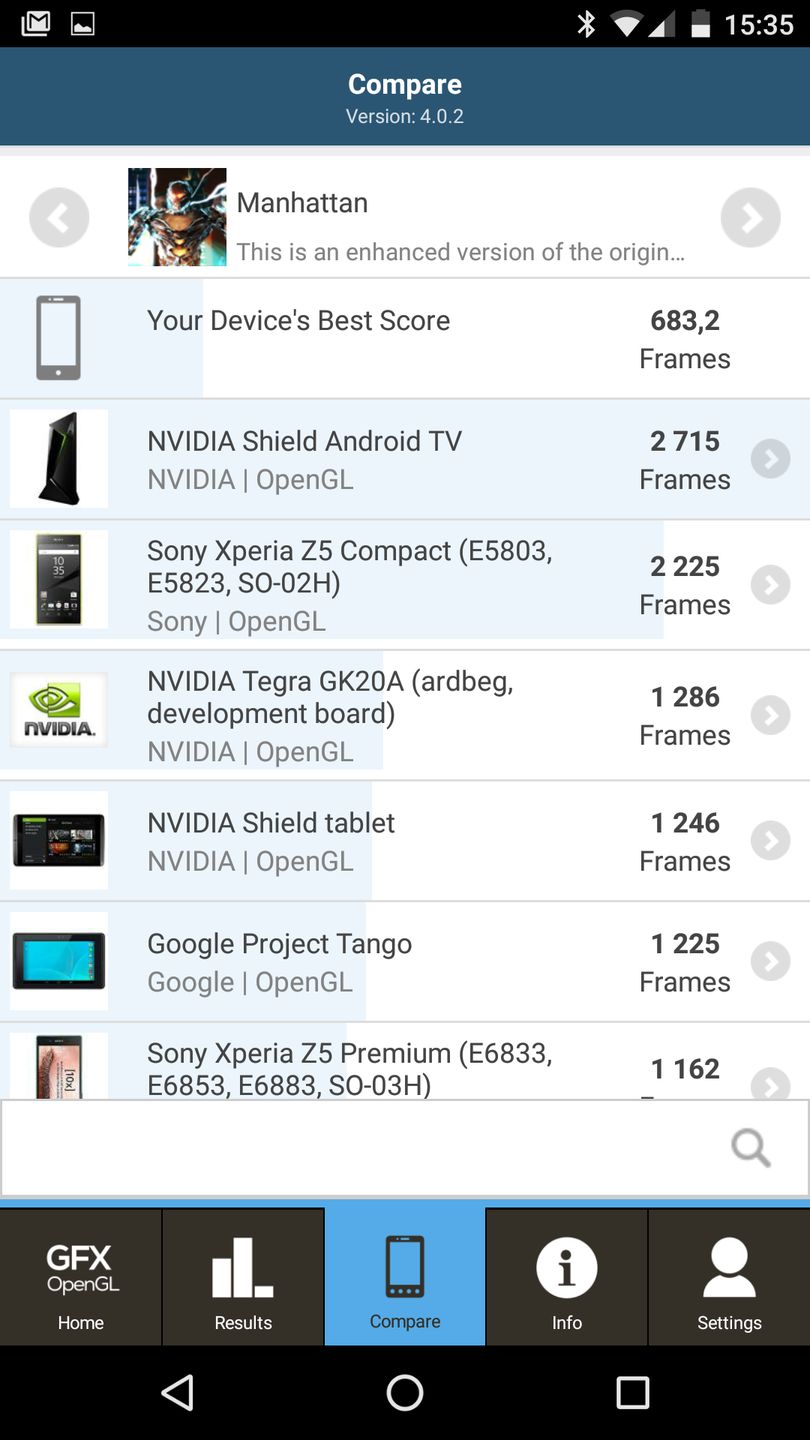Tap the system back button
This screenshot has width=810, height=1440.
[x=177, y=1392]
